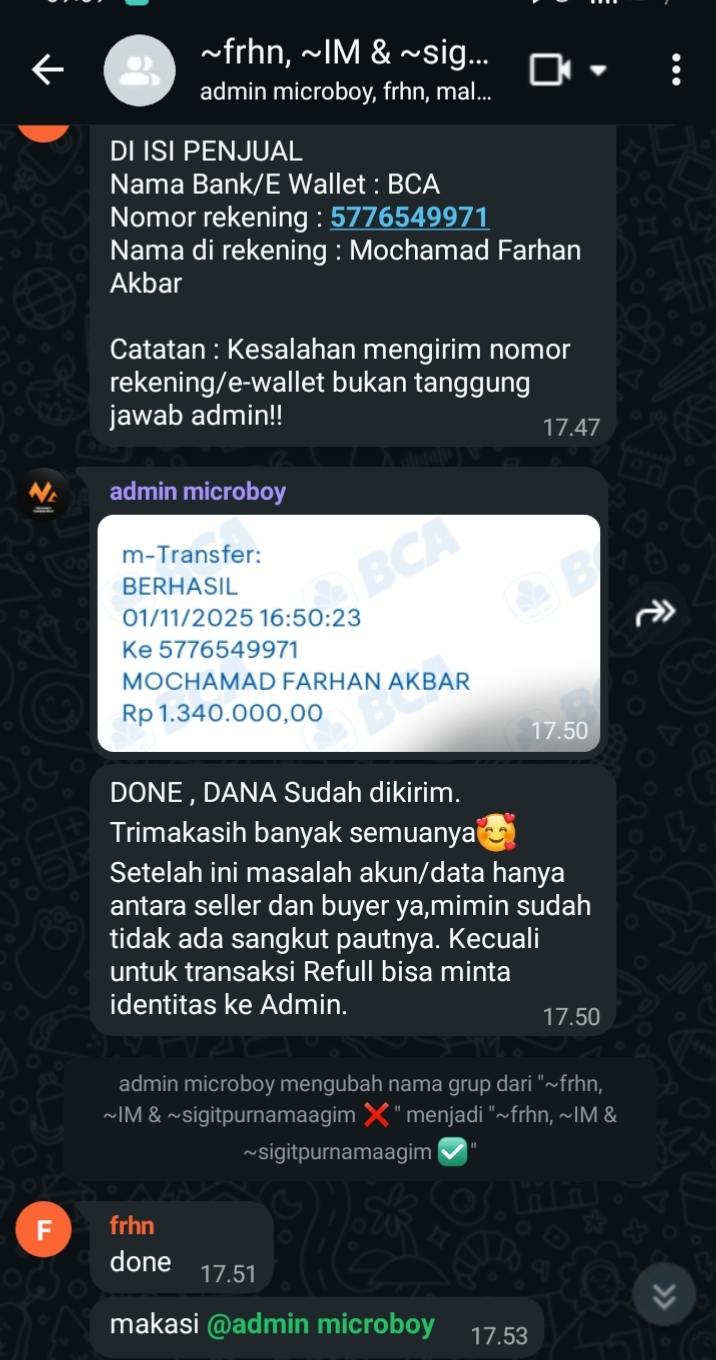Open the BCA transfer receipt image
This screenshot has width=716, height=1360.
[x=348, y=632]
